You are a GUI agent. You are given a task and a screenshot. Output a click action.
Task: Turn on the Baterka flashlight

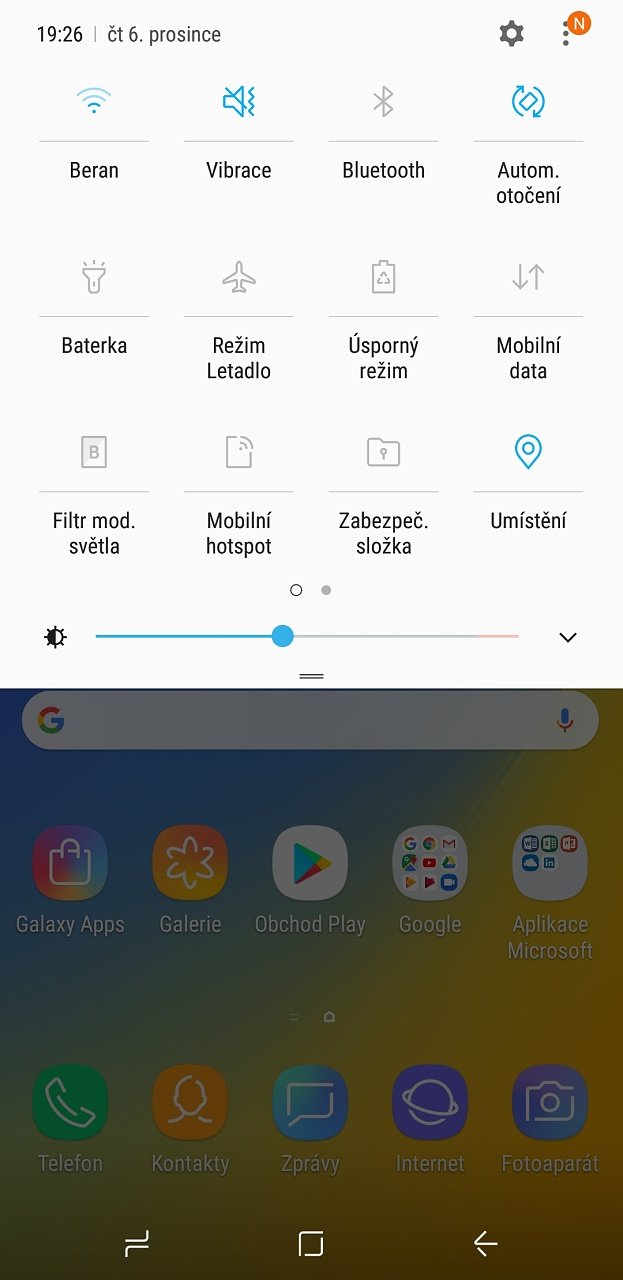click(x=94, y=277)
